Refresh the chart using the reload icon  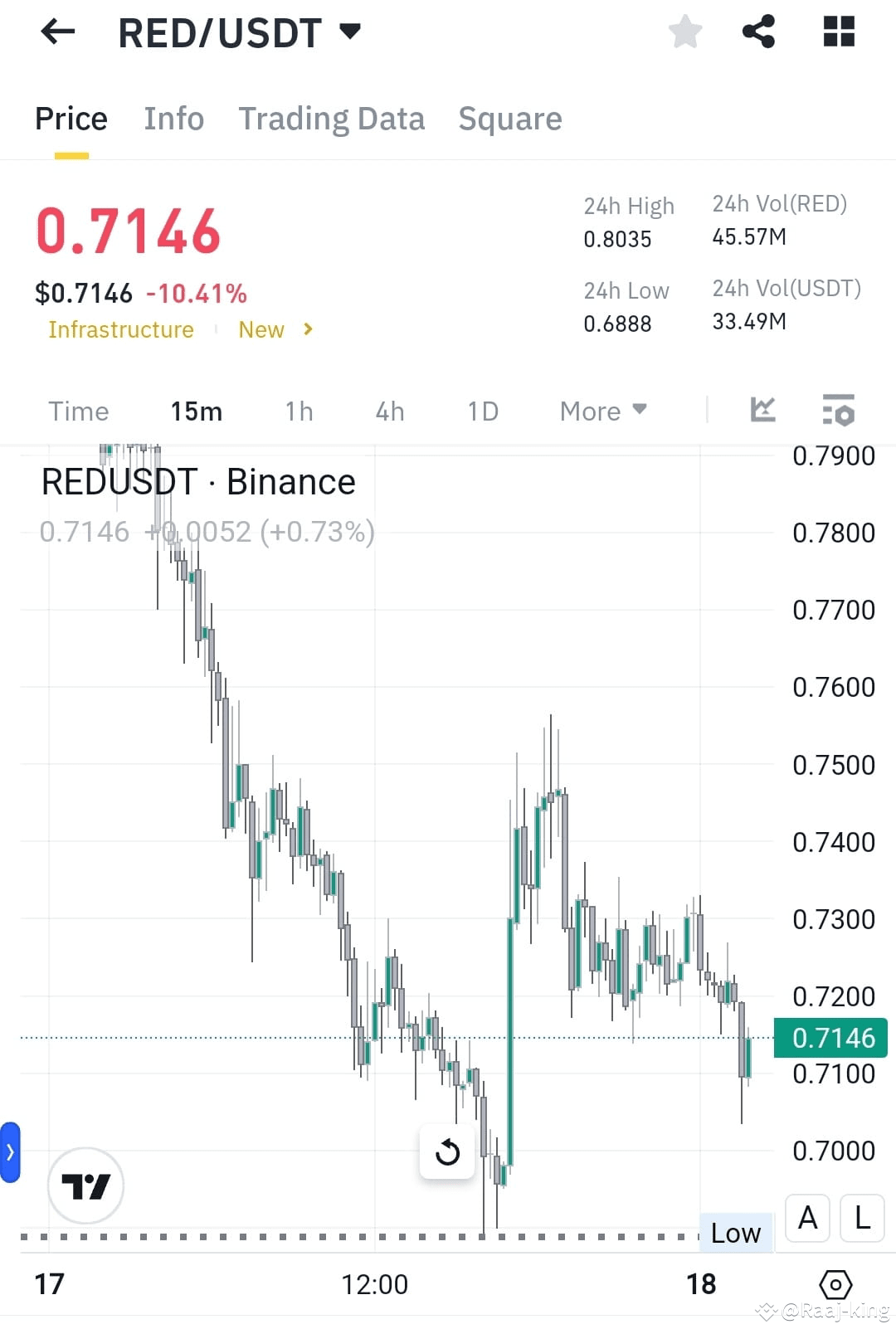click(447, 1151)
